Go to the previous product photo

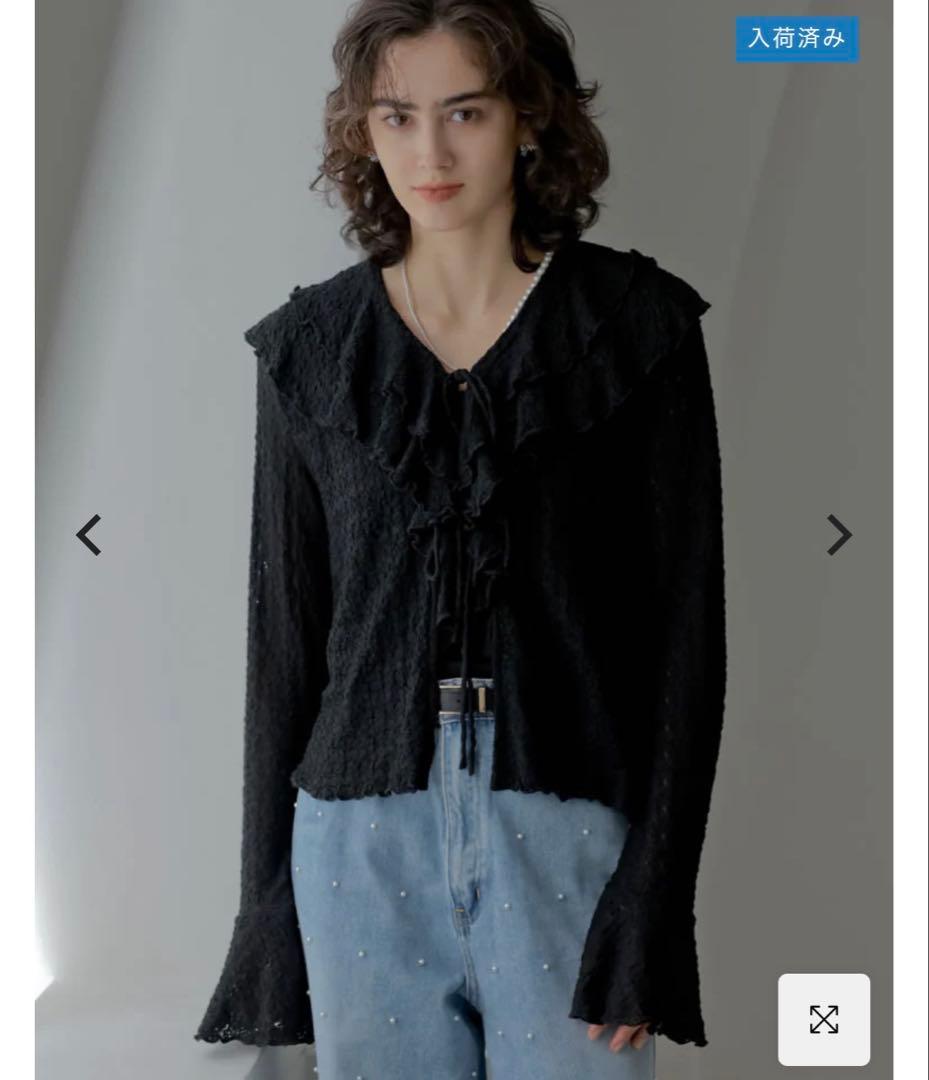click(89, 534)
